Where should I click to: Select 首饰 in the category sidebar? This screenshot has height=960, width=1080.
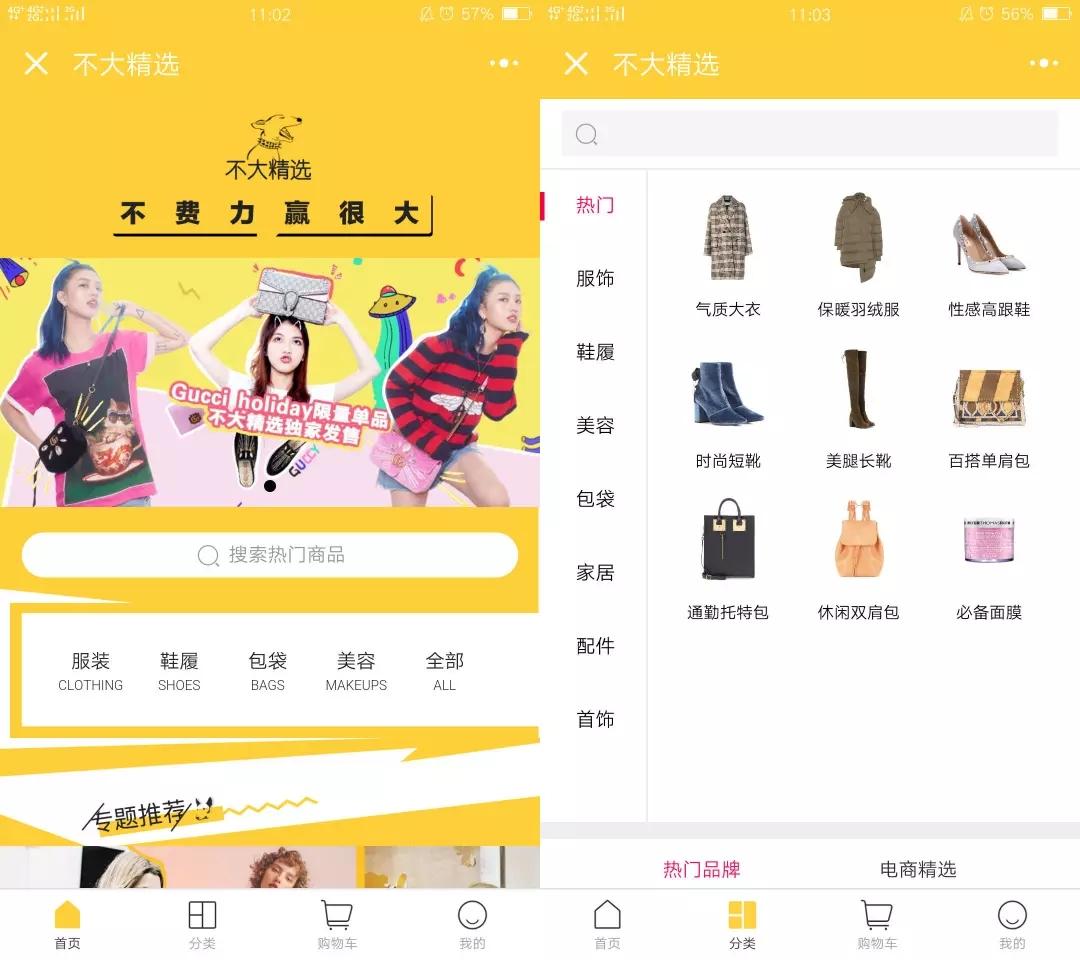pos(595,719)
